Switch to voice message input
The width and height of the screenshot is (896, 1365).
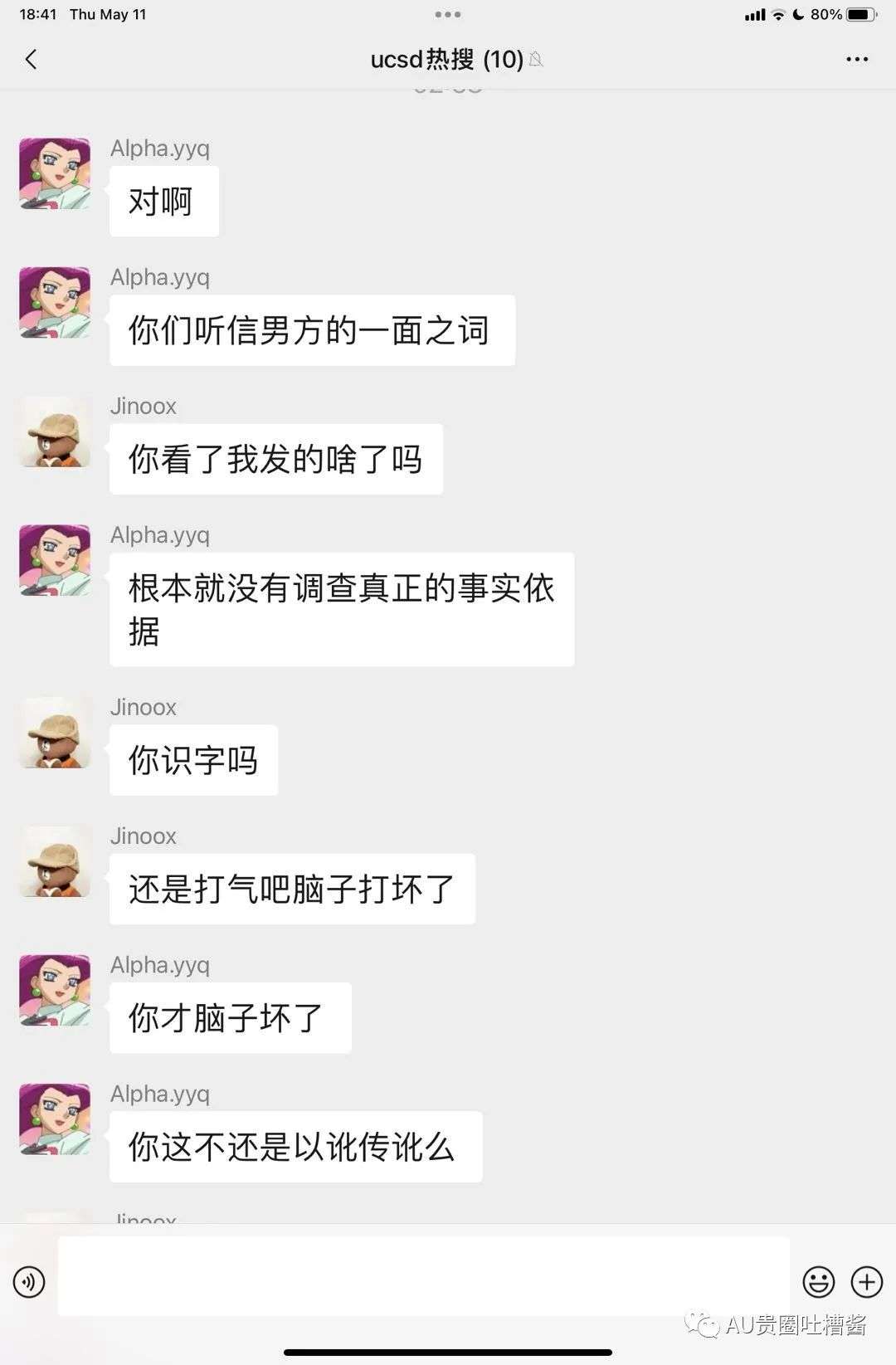tap(29, 1282)
